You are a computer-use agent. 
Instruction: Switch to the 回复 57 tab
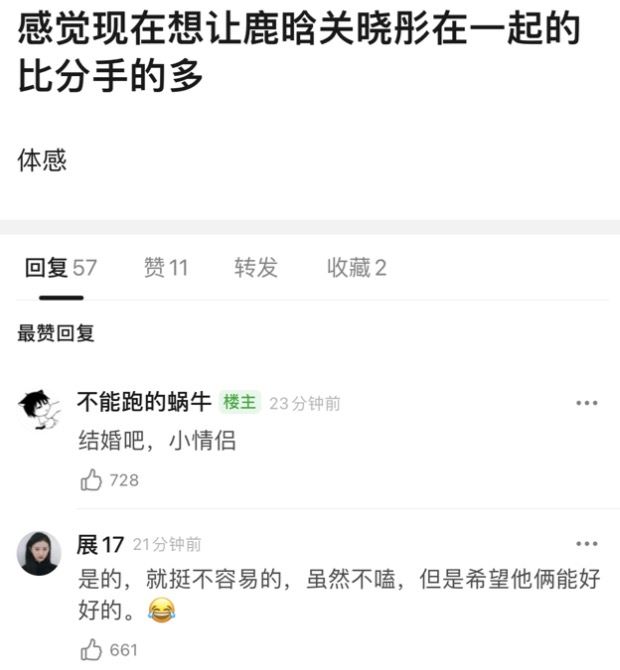click(x=60, y=268)
